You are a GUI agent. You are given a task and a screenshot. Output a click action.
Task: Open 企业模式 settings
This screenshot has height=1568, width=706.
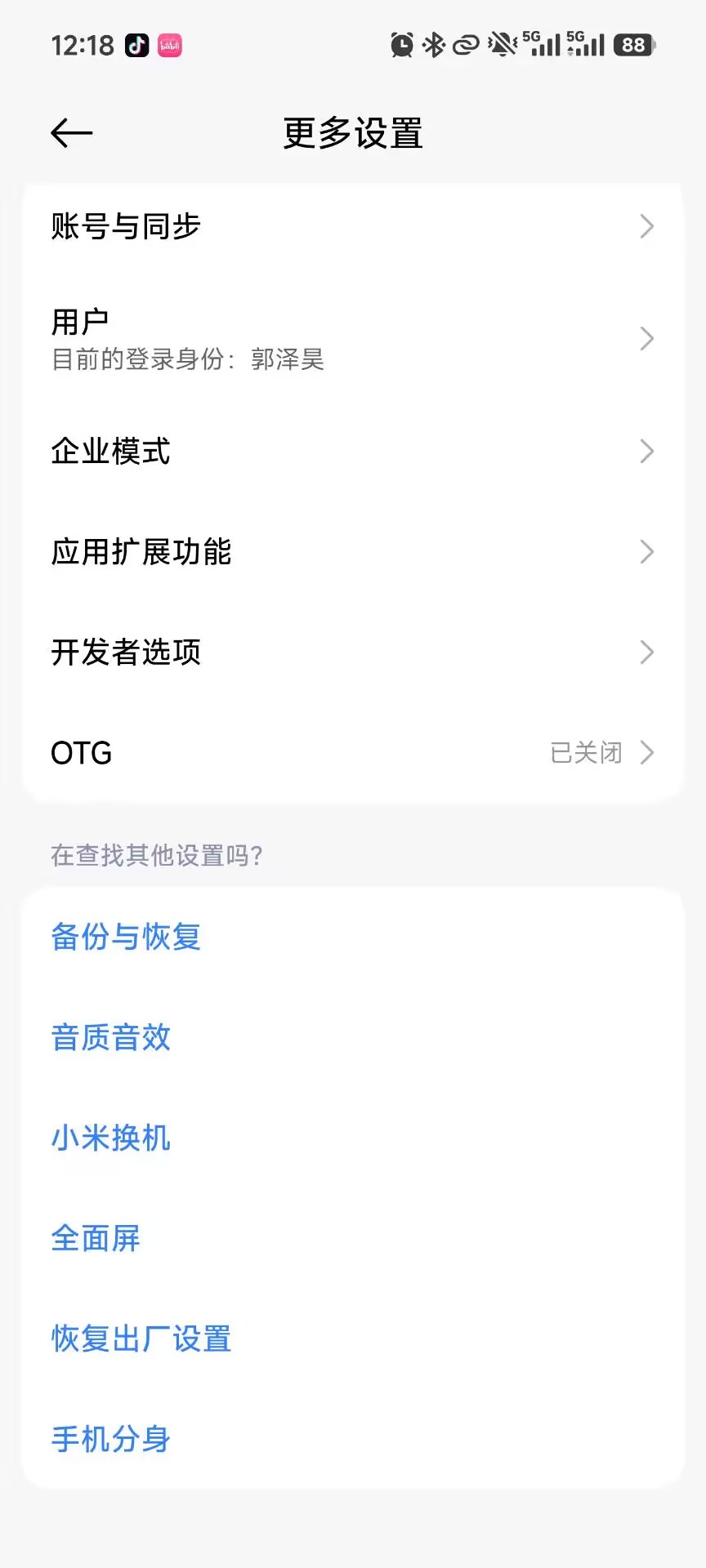tap(351, 451)
